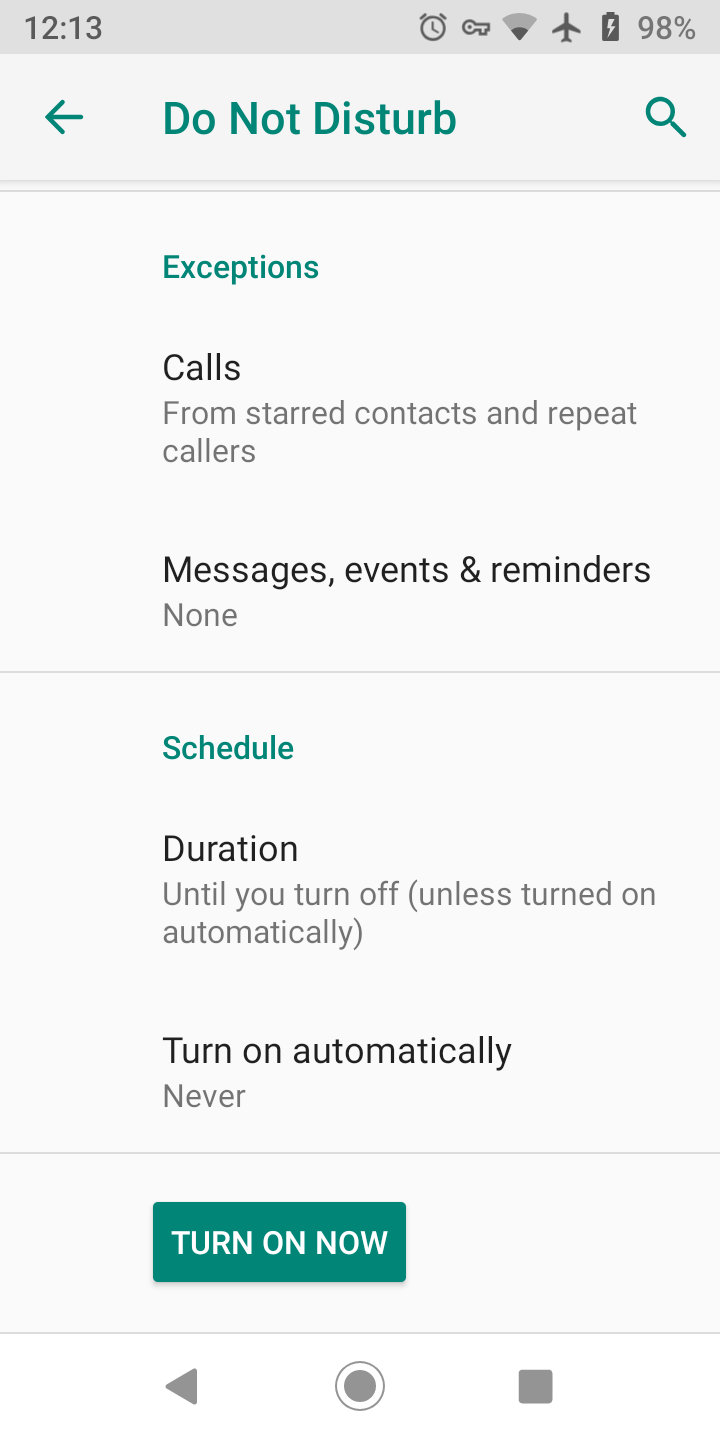Go back using the top arrow
The image size is (720, 1440).
(64, 118)
